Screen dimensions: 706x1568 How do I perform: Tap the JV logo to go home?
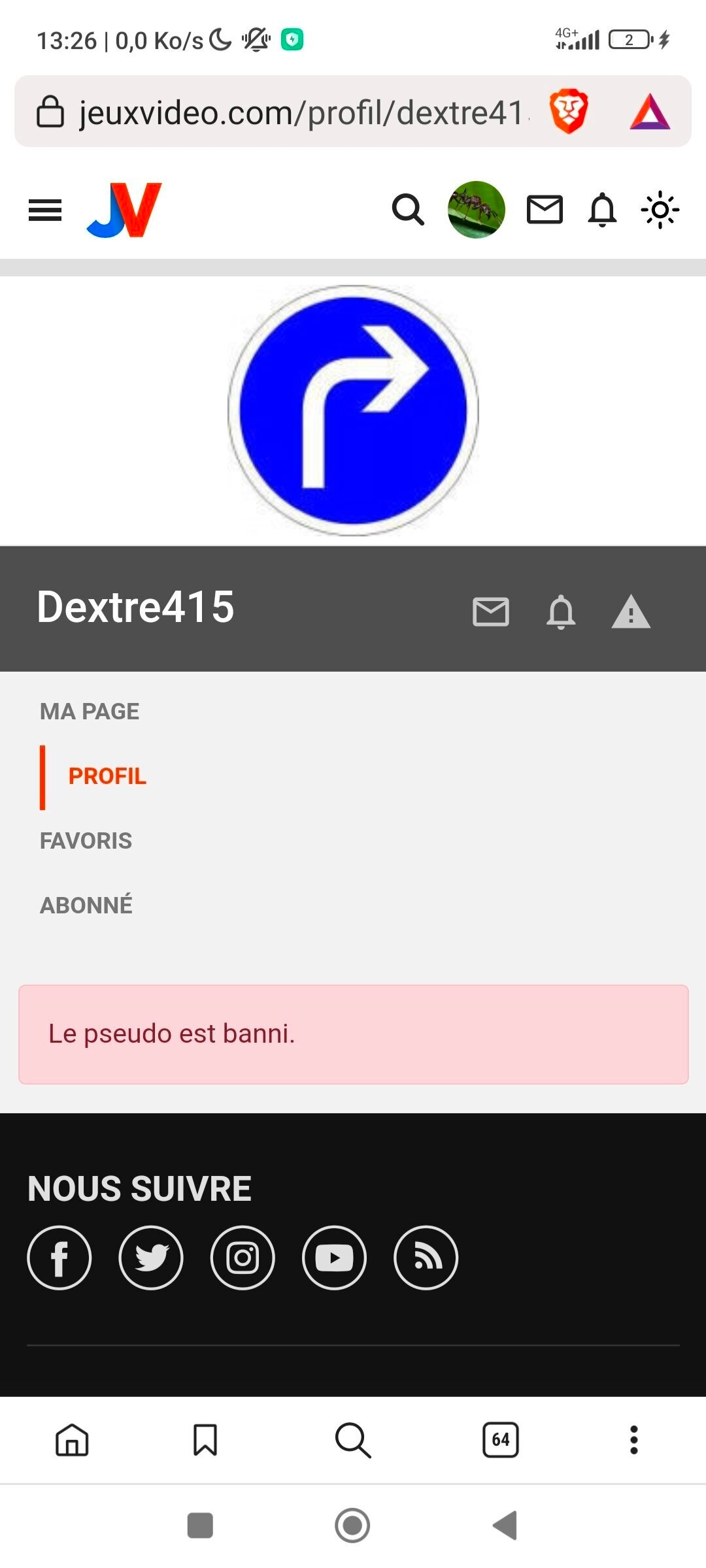(x=124, y=210)
